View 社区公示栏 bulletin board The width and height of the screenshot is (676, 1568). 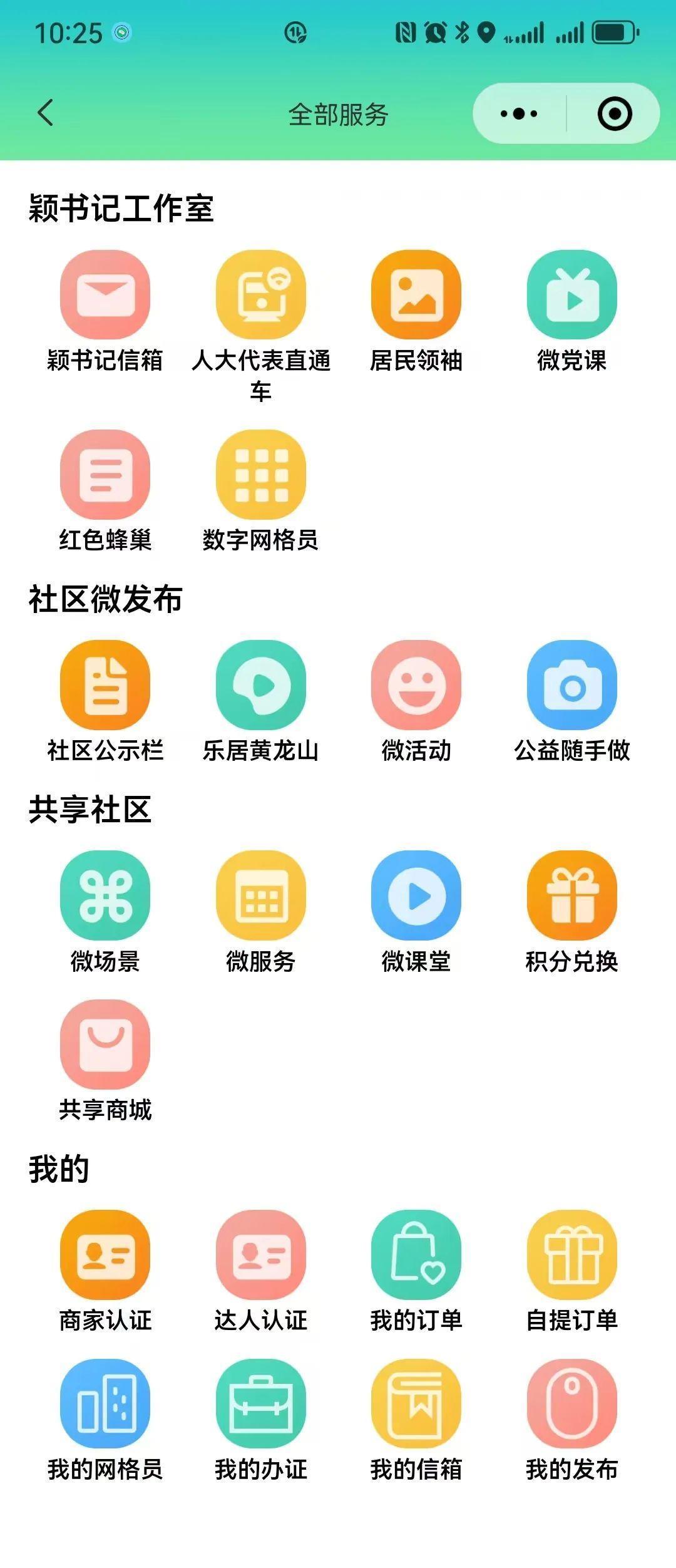pyautogui.click(x=105, y=686)
